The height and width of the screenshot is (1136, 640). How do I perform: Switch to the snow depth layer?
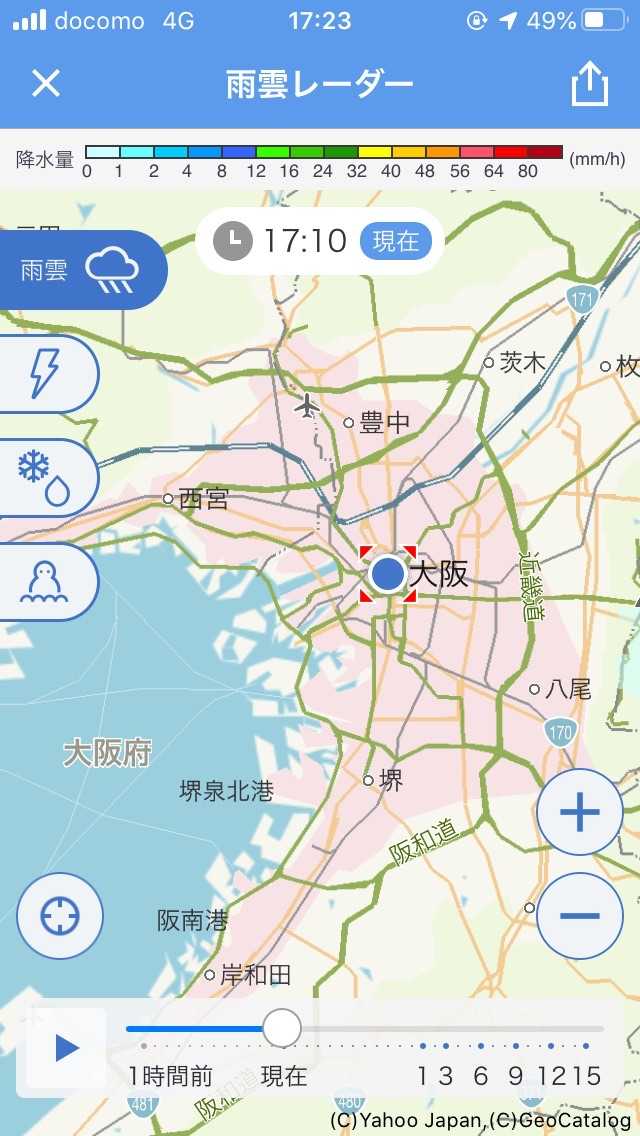[48, 582]
